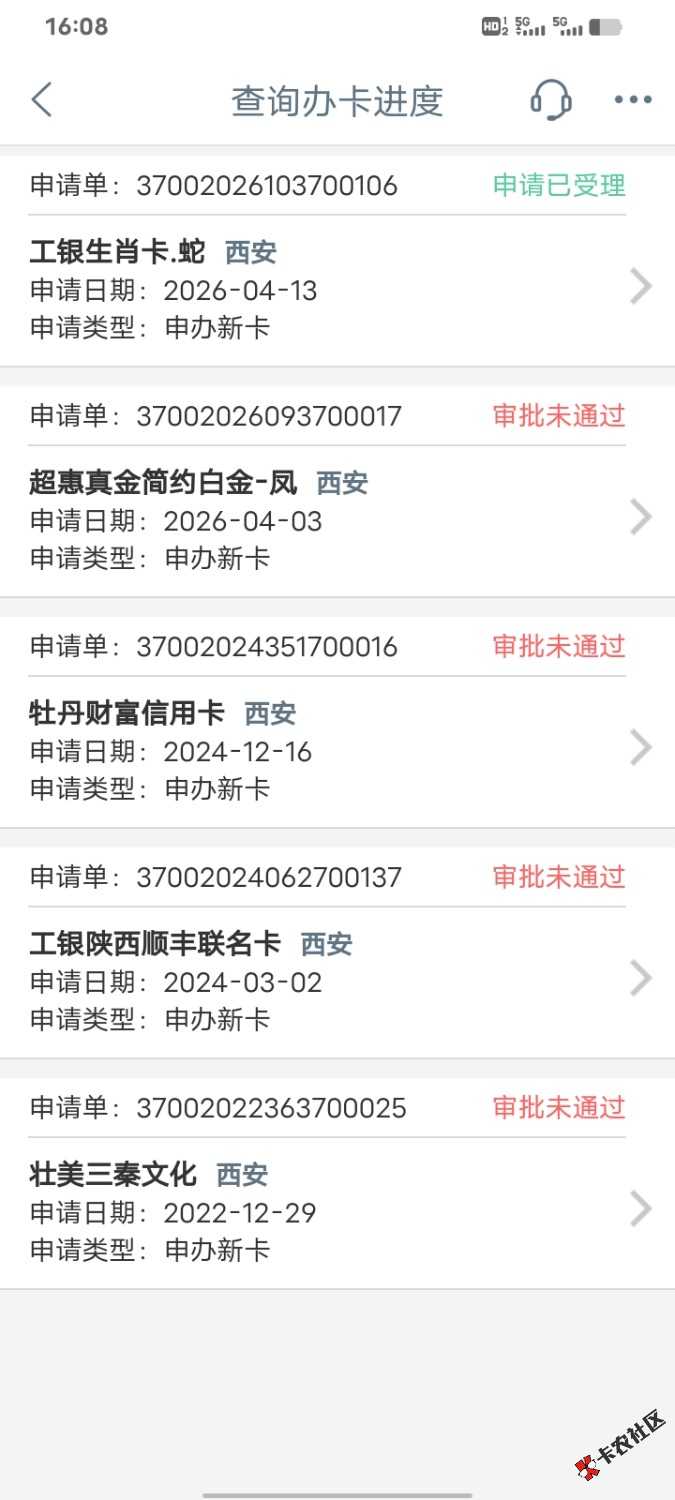Image resolution: width=675 pixels, height=1500 pixels.
Task: Check the 工银陕西顺丰联名卡 application
Action: click(337, 980)
